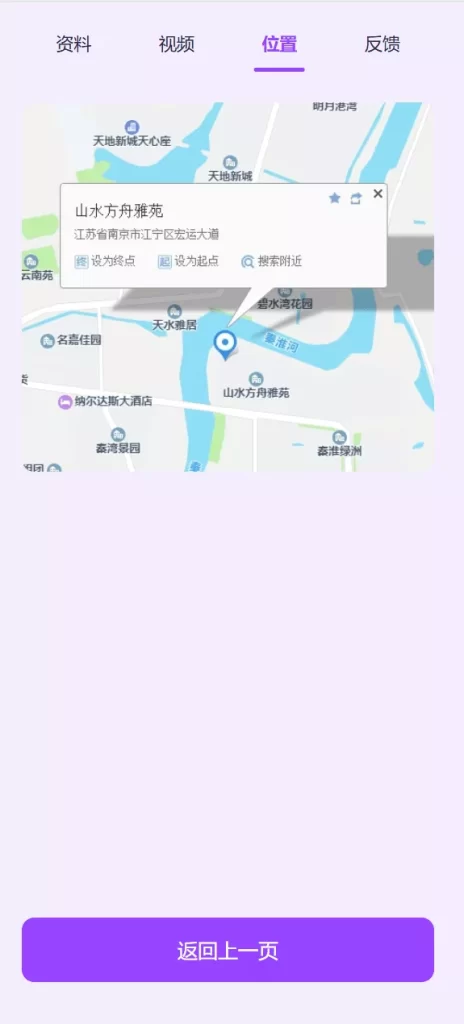
Task: Tap the blue location pin on the map
Action: click(x=225, y=344)
